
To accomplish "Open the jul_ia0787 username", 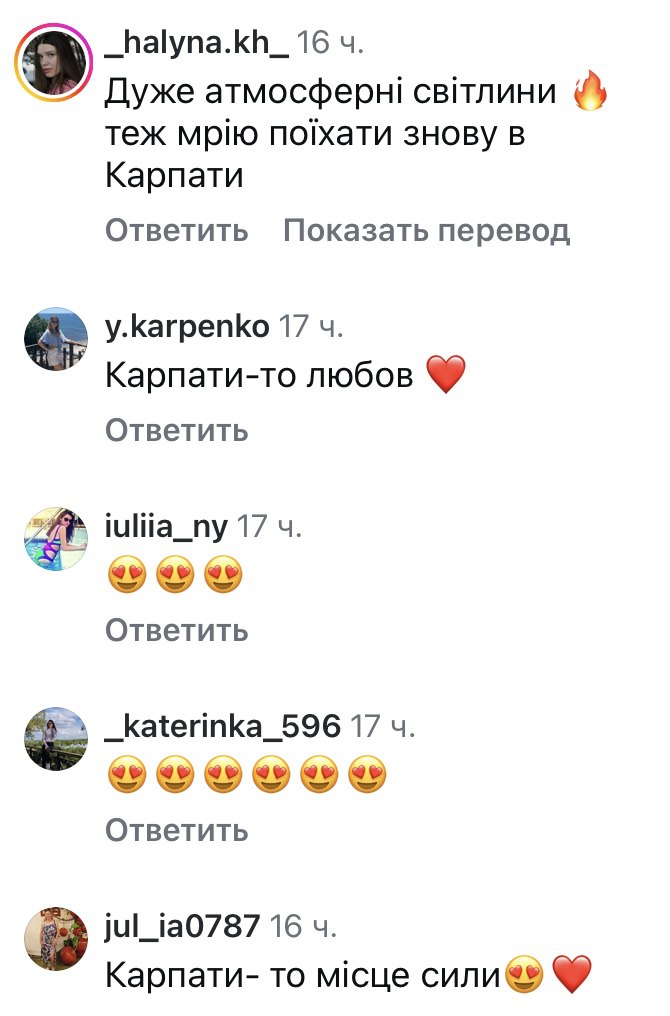I will (182, 926).
